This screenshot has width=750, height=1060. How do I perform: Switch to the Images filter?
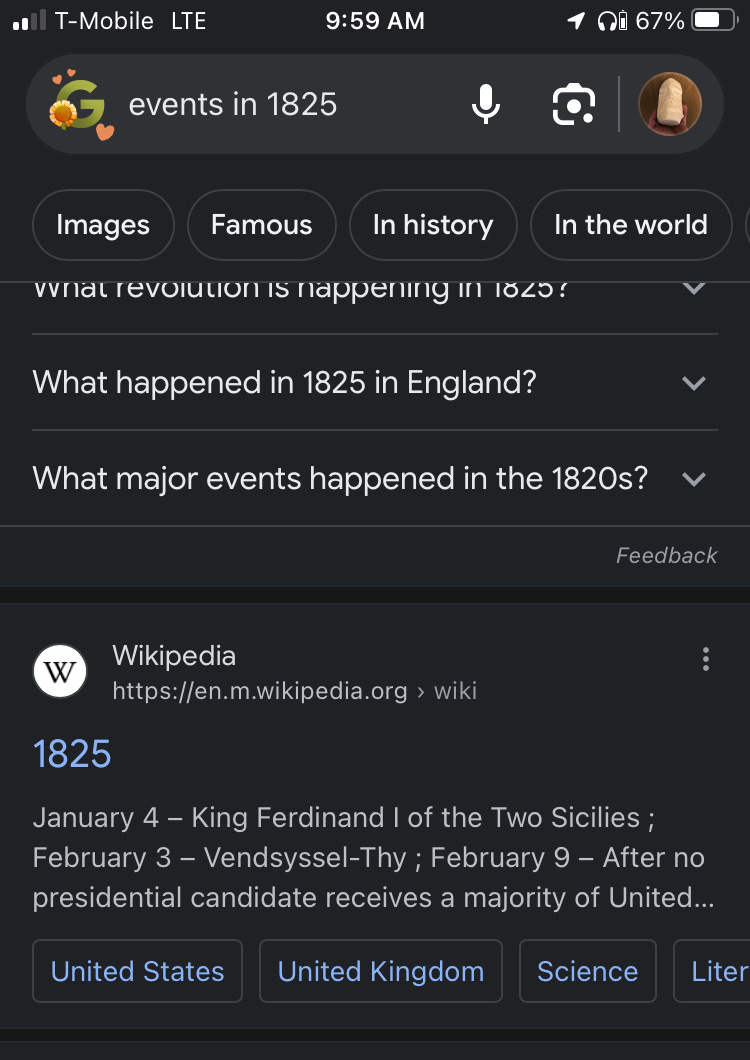point(102,225)
